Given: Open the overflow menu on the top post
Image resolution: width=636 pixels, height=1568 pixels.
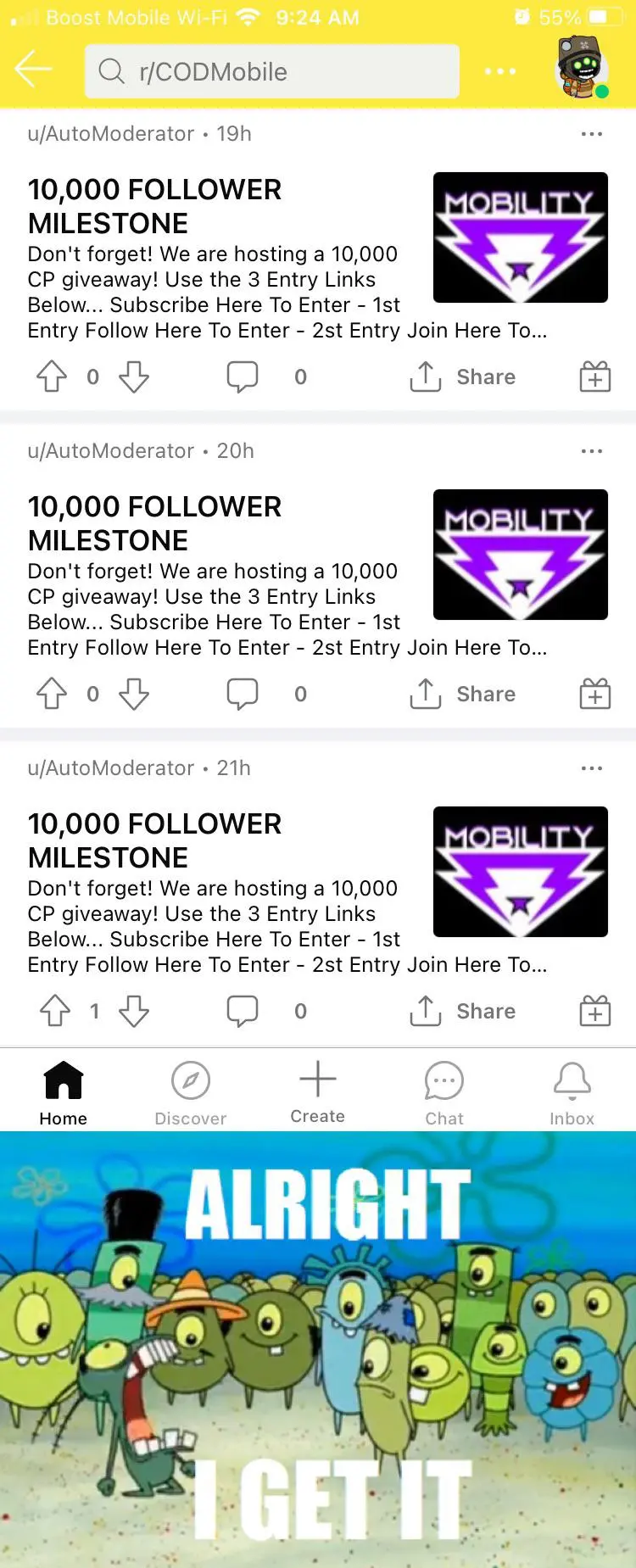Looking at the screenshot, I should [x=591, y=133].
